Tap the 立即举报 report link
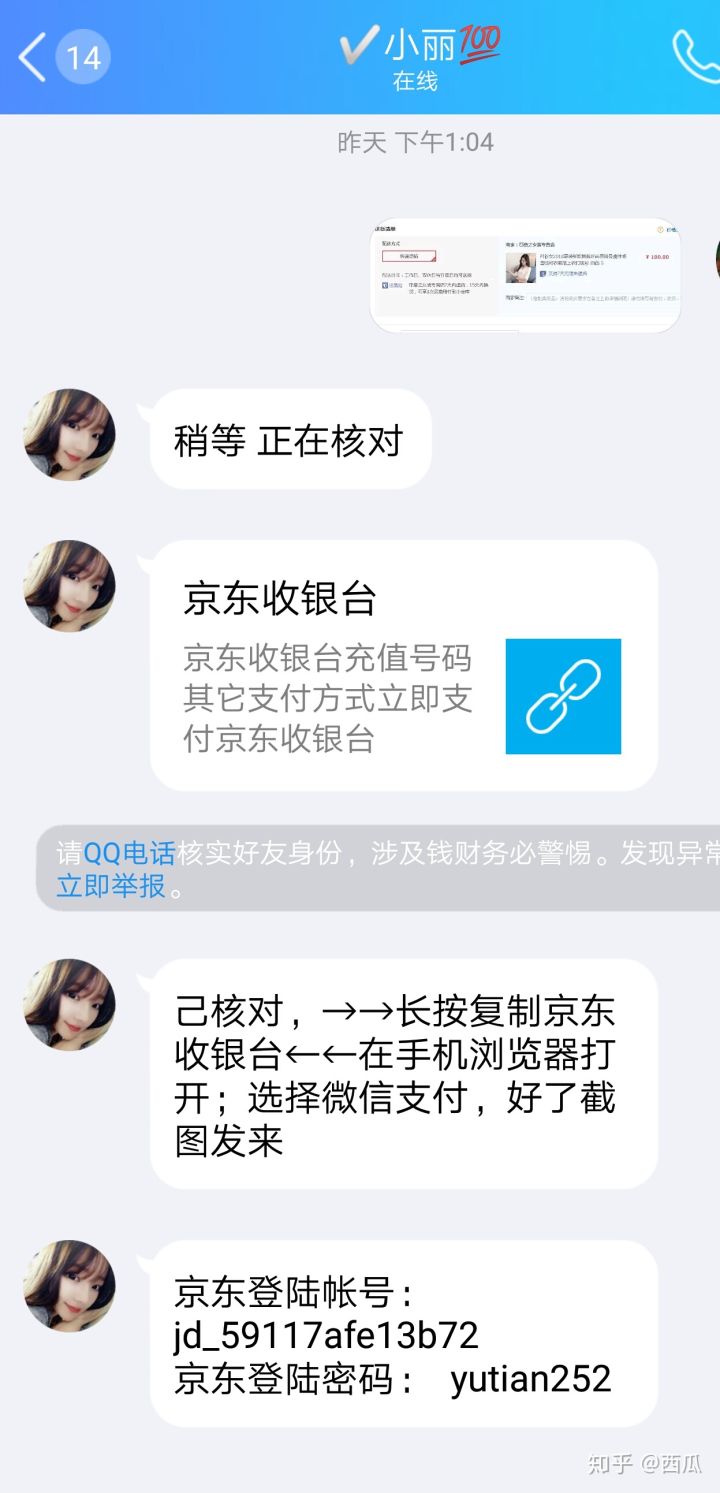This screenshot has width=720, height=1493. click(x=111, y=886)
